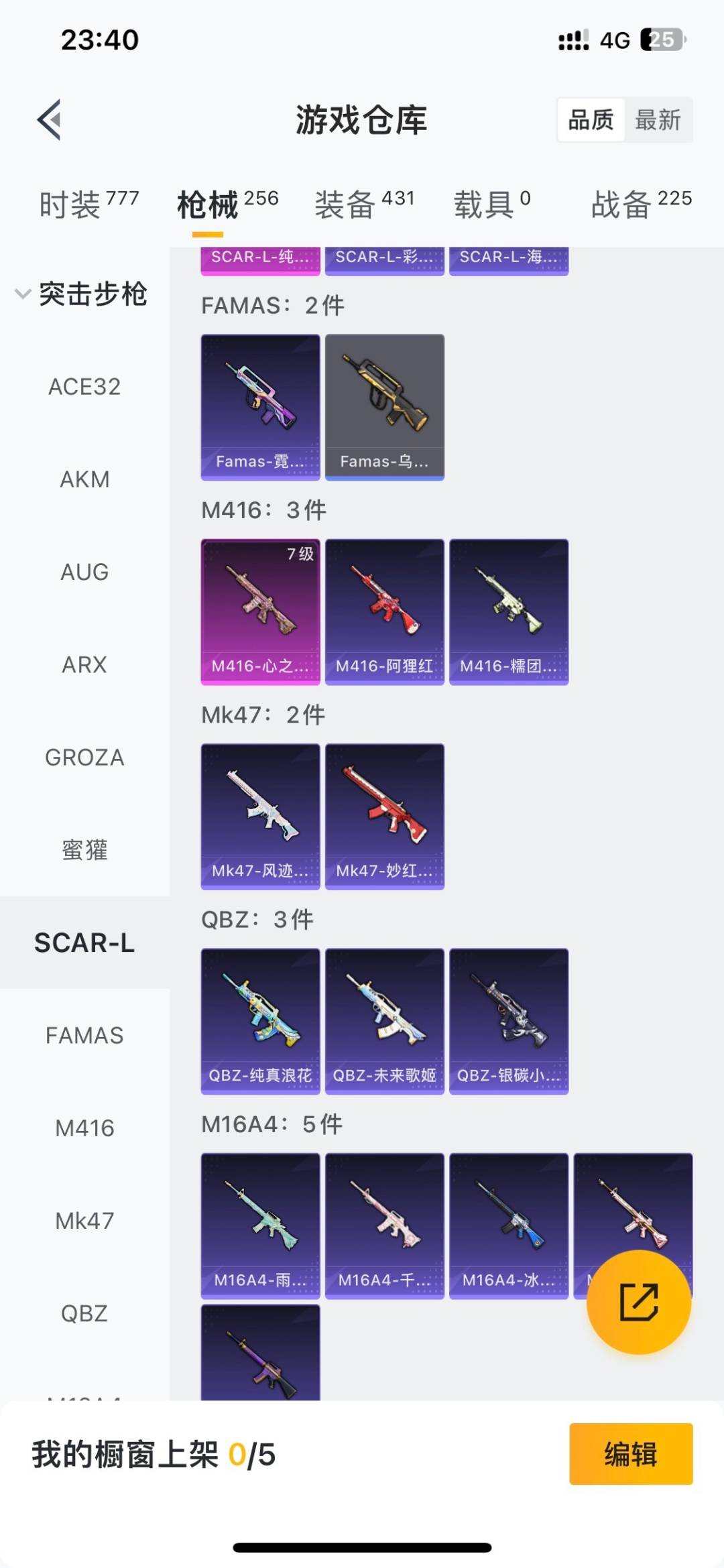Jump to the 蜜獾 section
Screen dimensions: 724x1568
(x=84, y=850)
